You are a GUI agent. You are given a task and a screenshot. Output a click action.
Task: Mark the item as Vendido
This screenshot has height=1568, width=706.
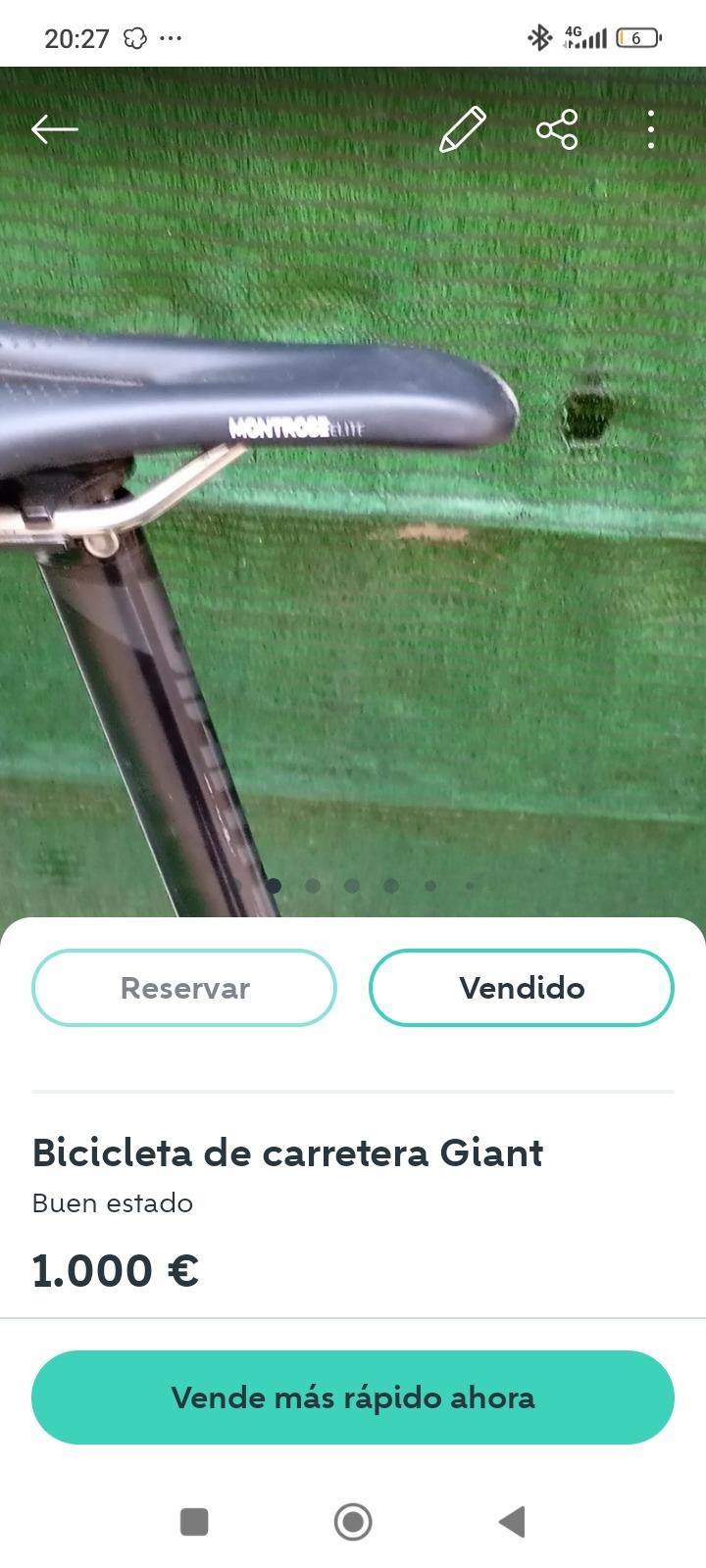[x=522, y=988]
